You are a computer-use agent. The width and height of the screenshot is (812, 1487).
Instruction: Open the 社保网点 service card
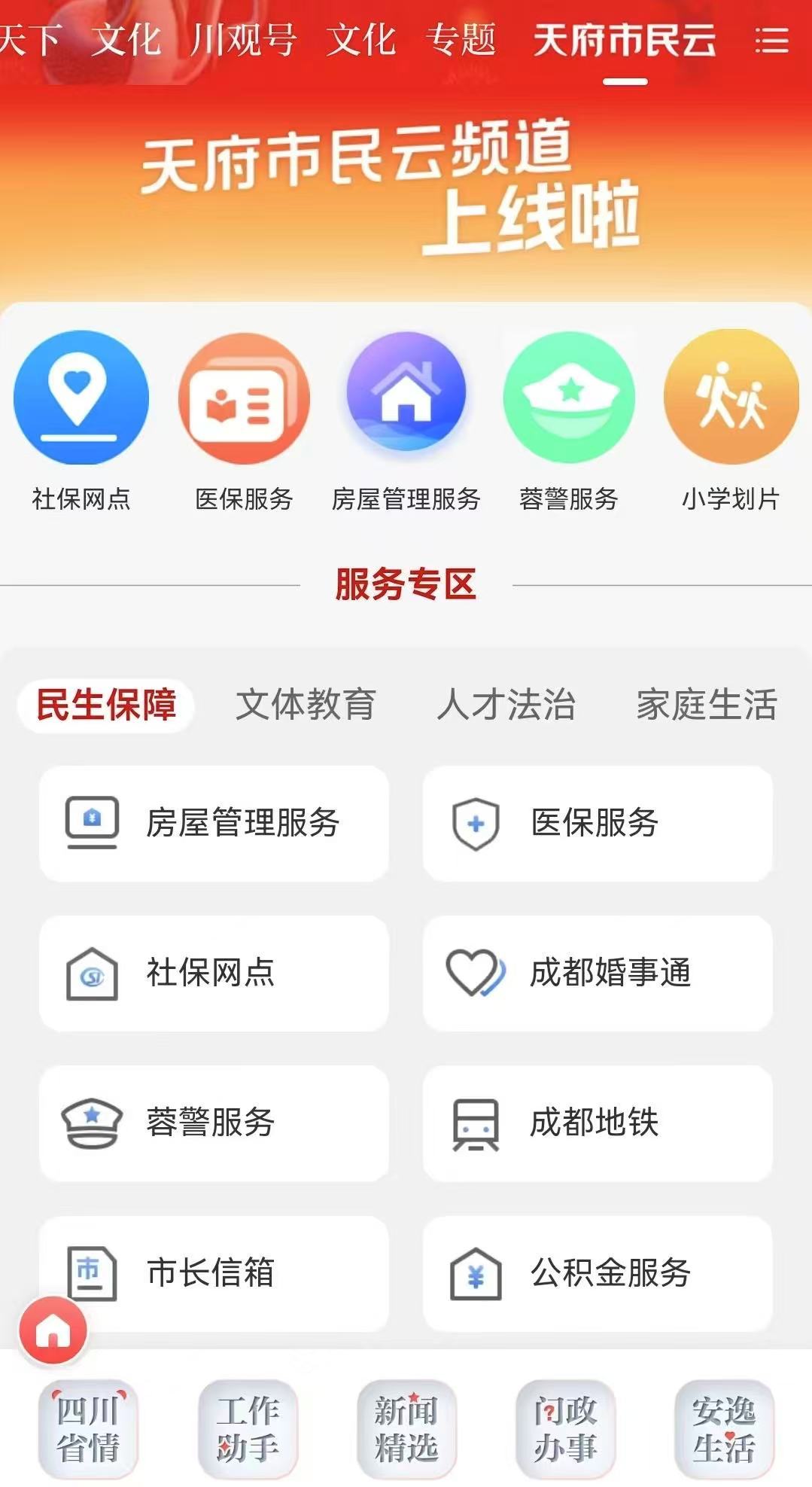coord(214,973)
